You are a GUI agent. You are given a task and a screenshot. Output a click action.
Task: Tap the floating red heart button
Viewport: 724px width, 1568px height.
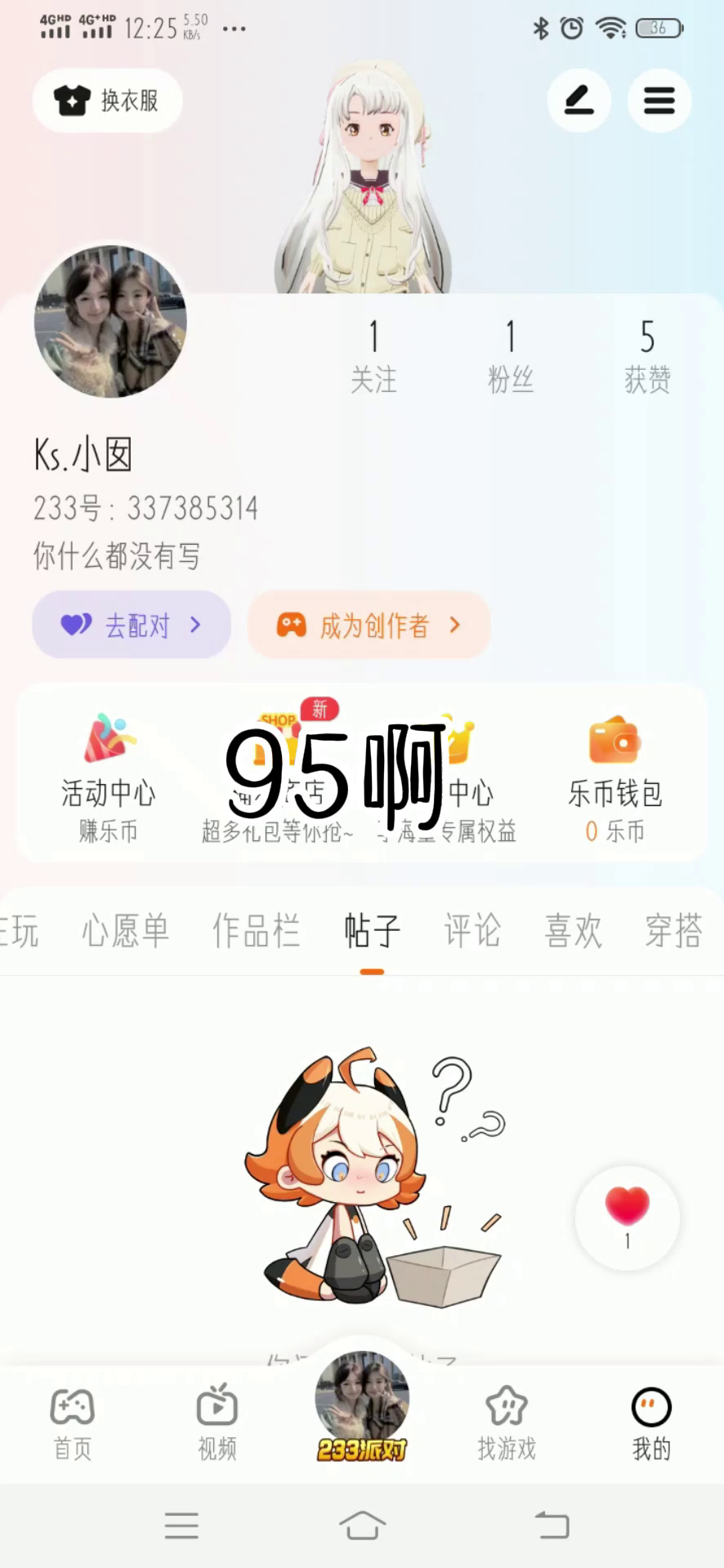pos(628,1218)
